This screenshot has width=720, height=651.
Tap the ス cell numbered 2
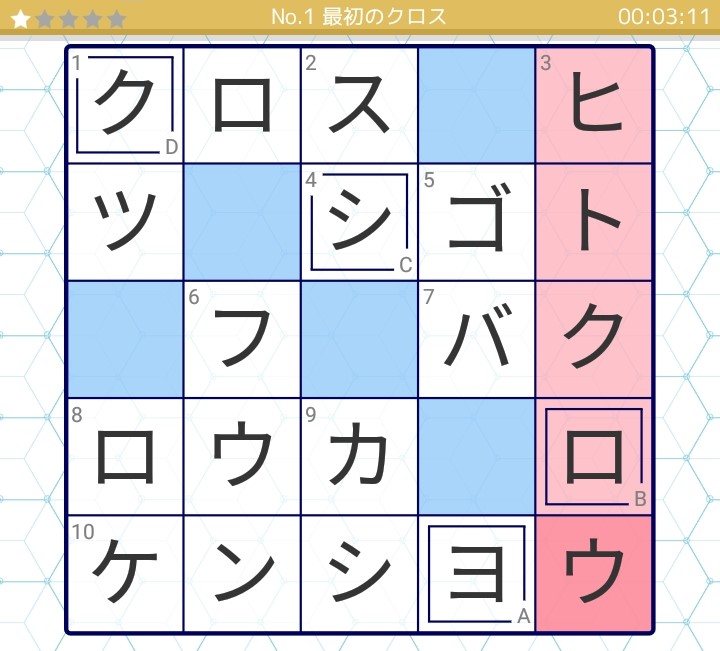click(x=359, y=105)
